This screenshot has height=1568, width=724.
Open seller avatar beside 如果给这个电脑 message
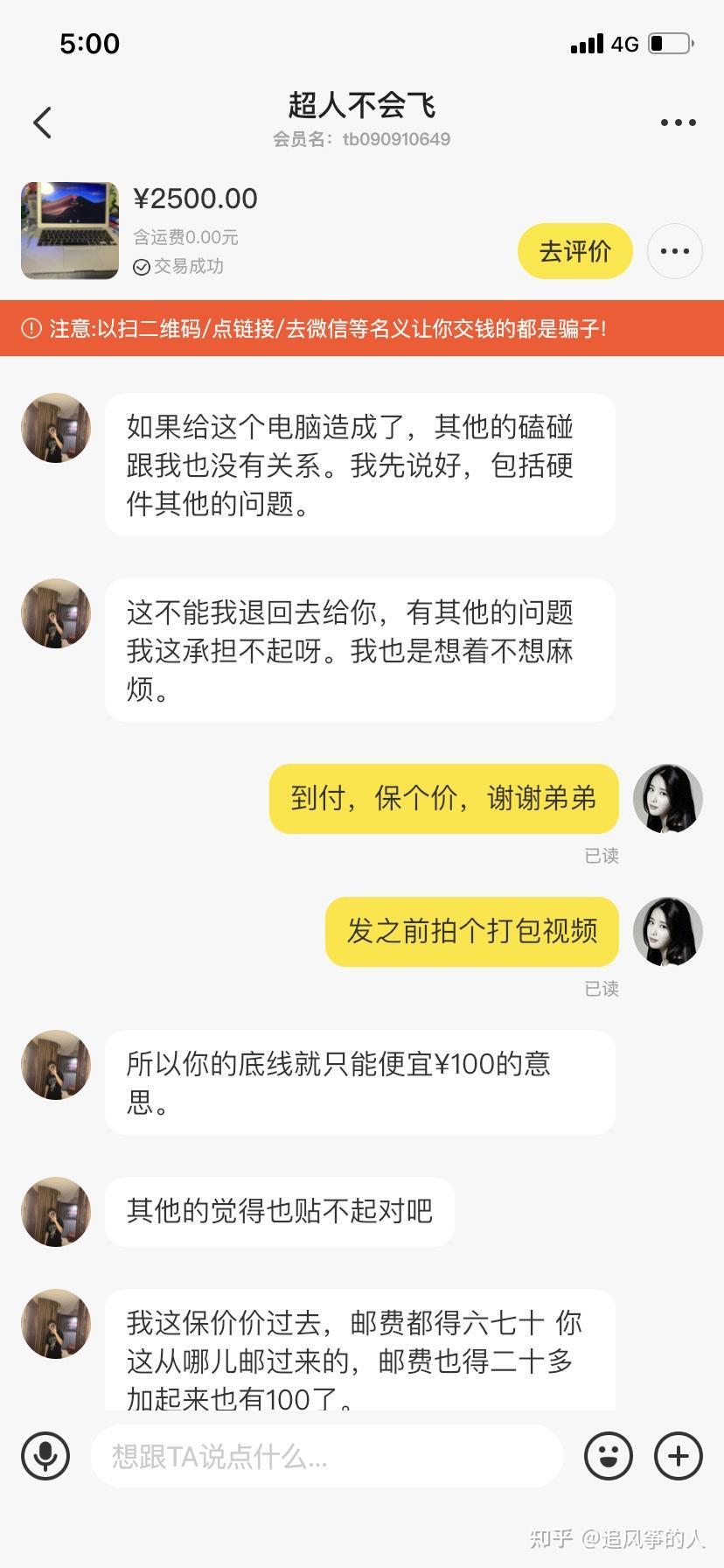coord(56,428)
